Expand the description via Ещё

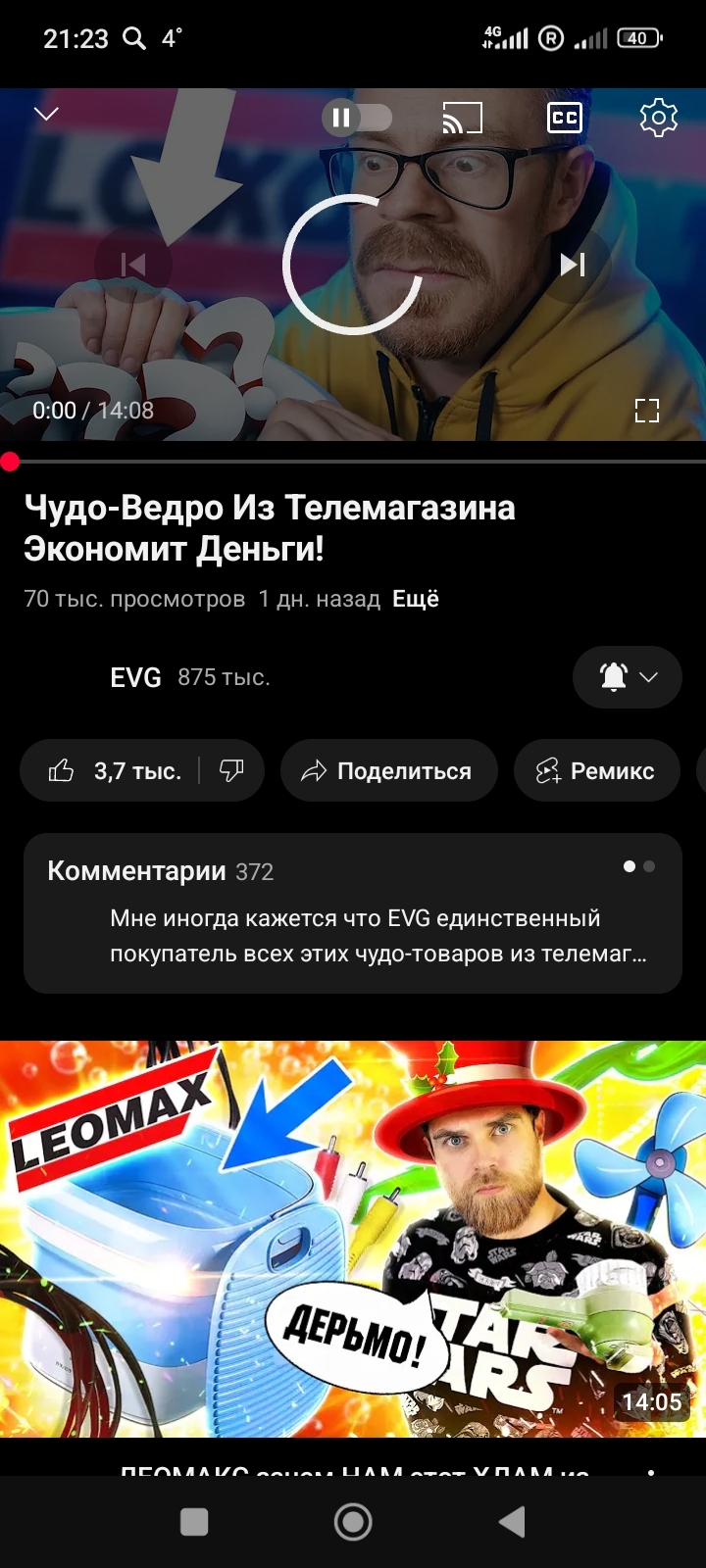(416, 599)
